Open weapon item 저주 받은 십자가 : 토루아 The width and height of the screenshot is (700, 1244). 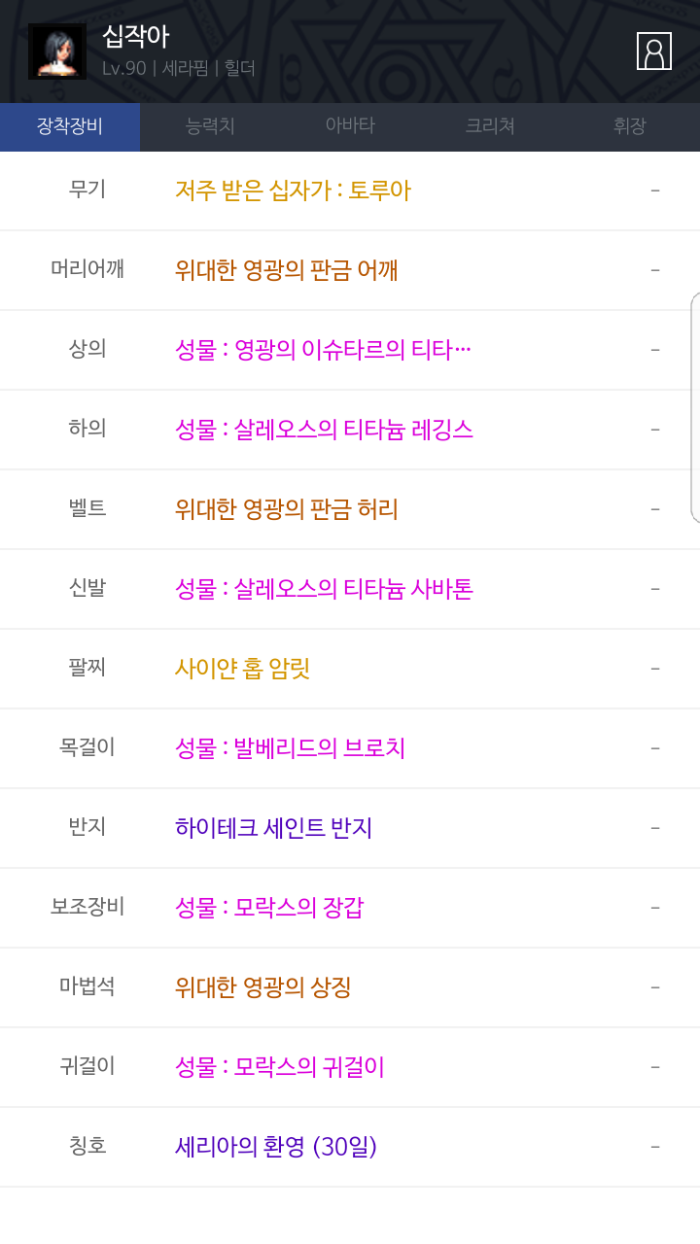(293, 190)
